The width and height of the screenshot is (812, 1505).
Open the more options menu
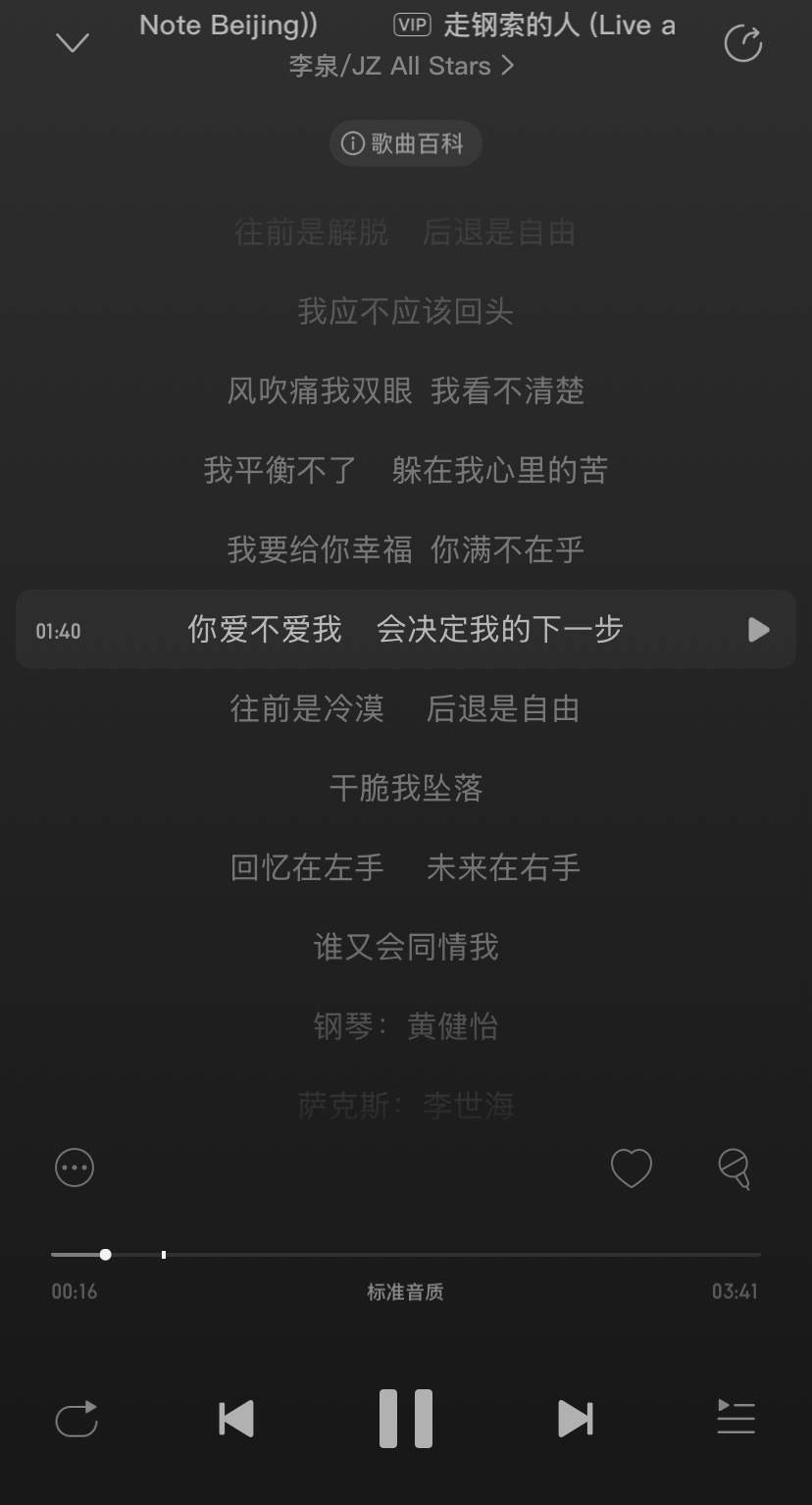tap(74, 1168)
